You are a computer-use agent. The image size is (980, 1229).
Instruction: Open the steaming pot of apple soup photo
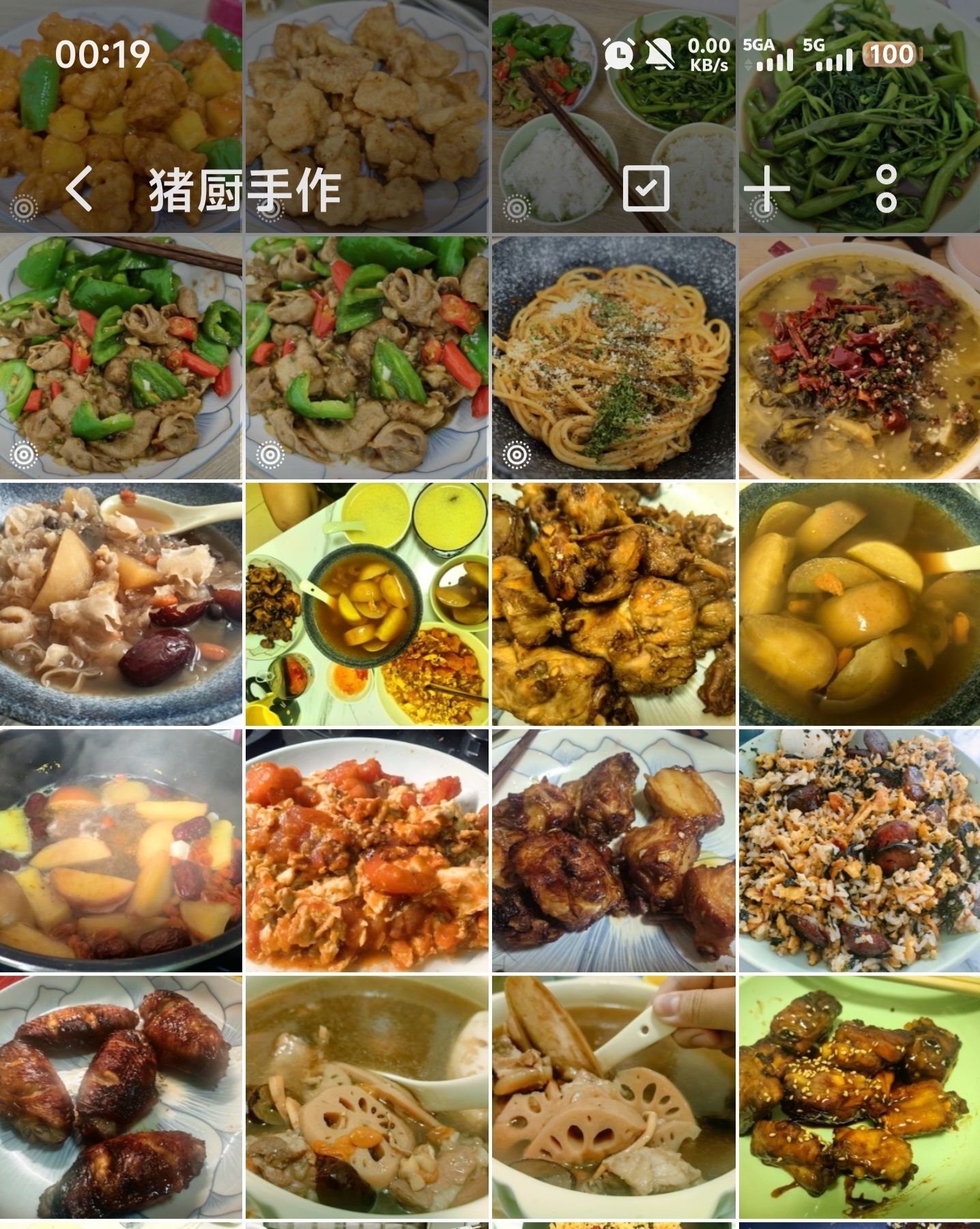pyautogui.click(x=121, y=851)
